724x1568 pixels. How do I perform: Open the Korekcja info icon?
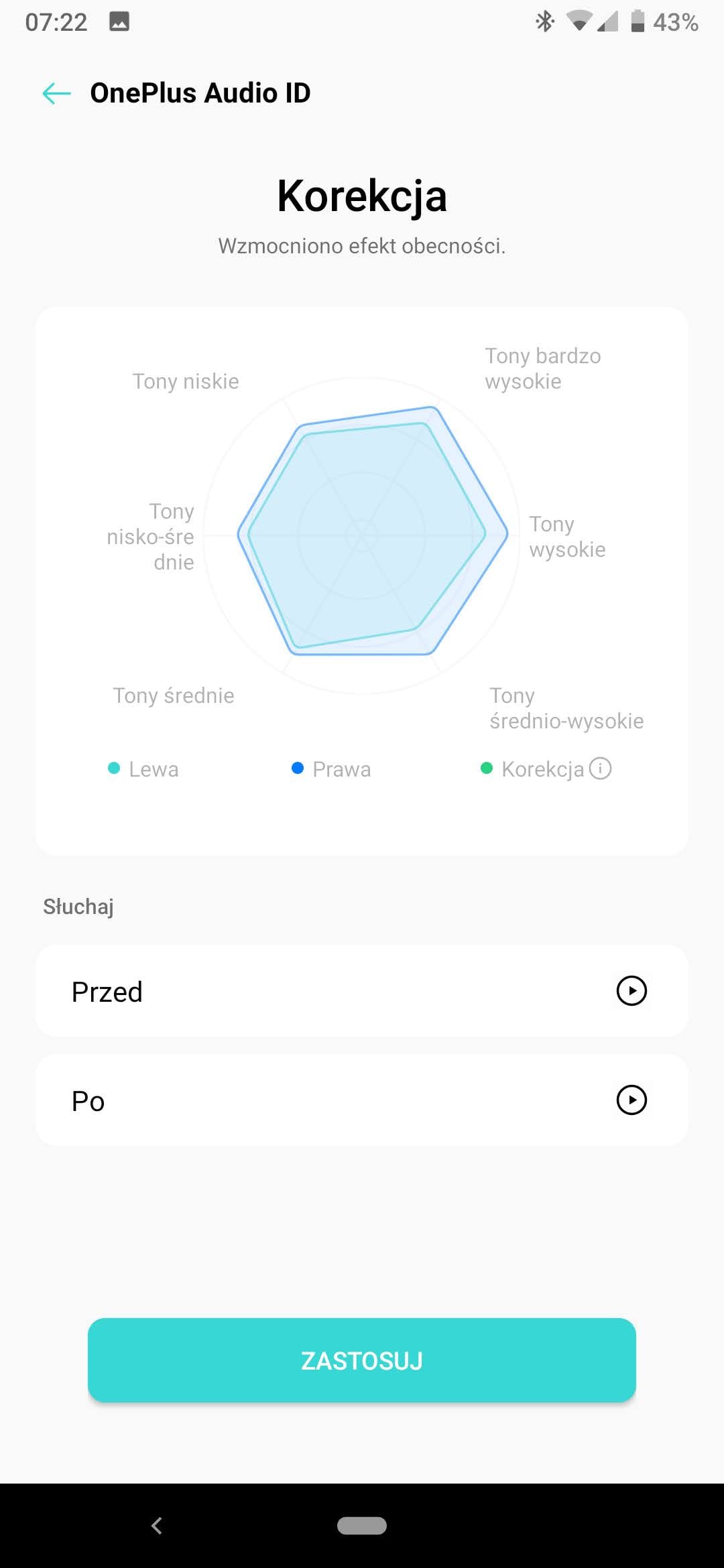coord(600,769)
